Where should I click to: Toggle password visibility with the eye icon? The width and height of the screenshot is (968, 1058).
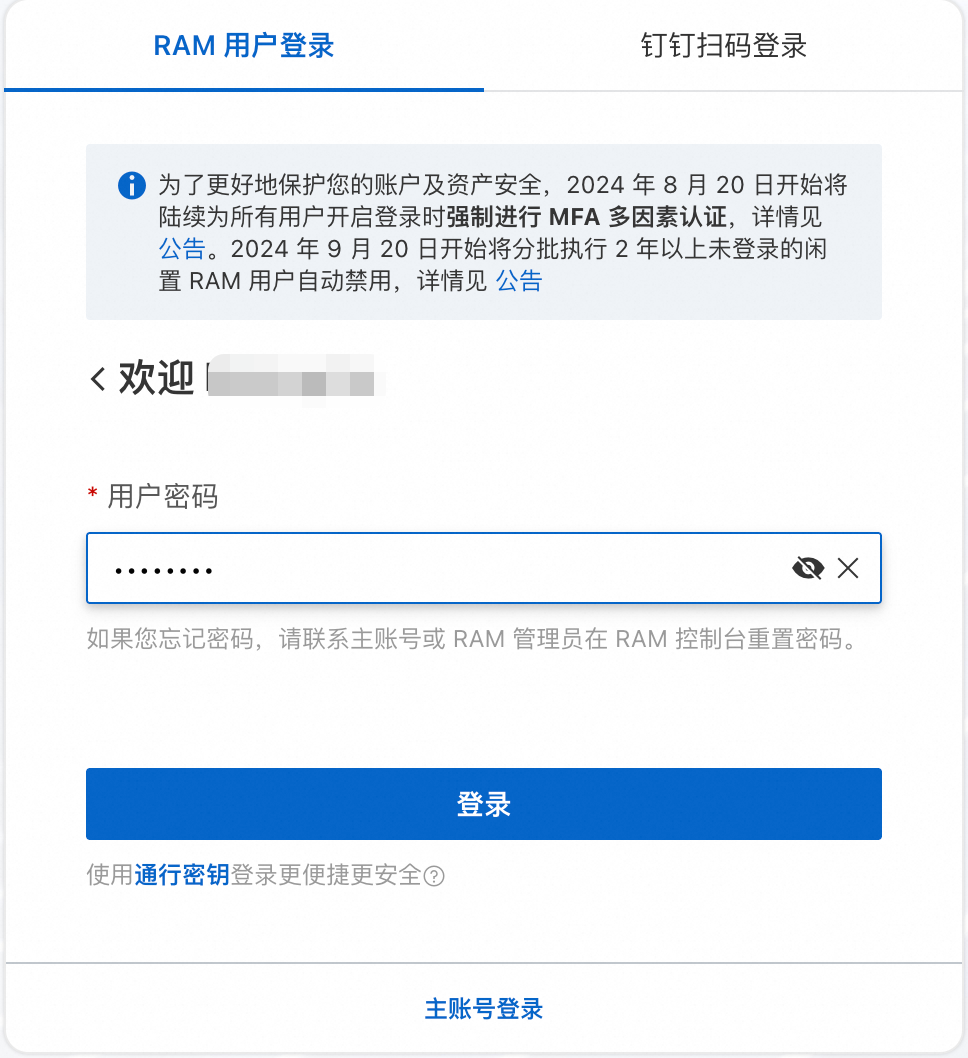click(x=807, y=569)
